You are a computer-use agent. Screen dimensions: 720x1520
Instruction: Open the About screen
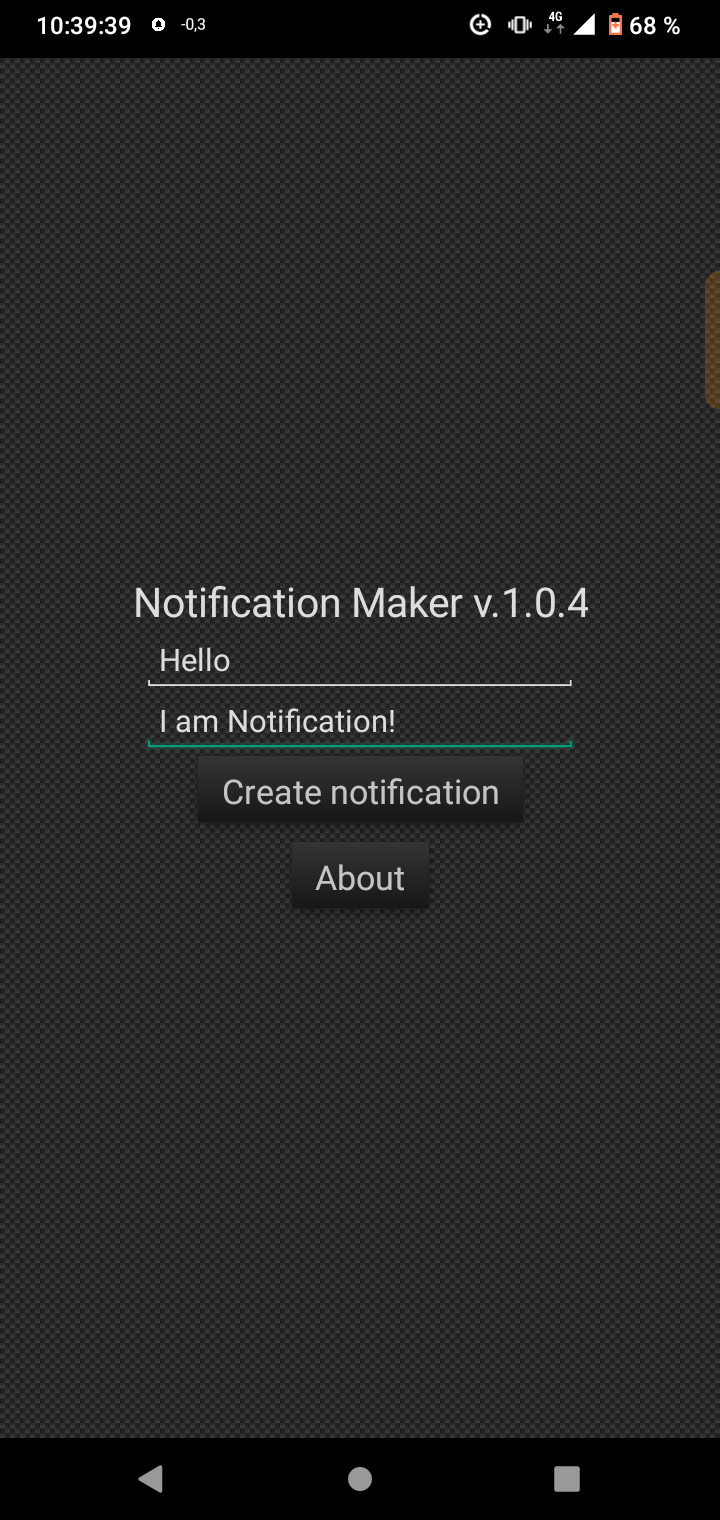pos(360,877)
